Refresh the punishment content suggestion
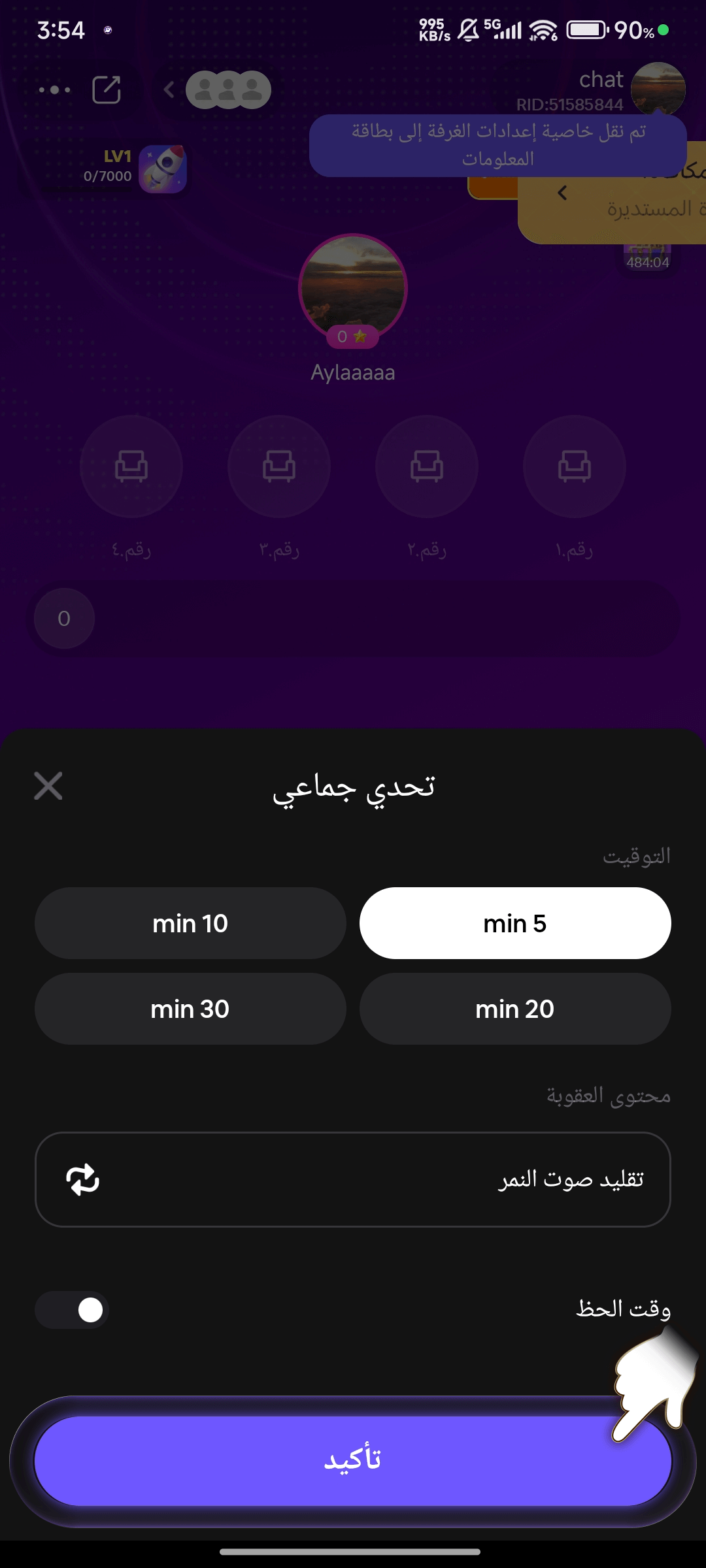 83,1180
